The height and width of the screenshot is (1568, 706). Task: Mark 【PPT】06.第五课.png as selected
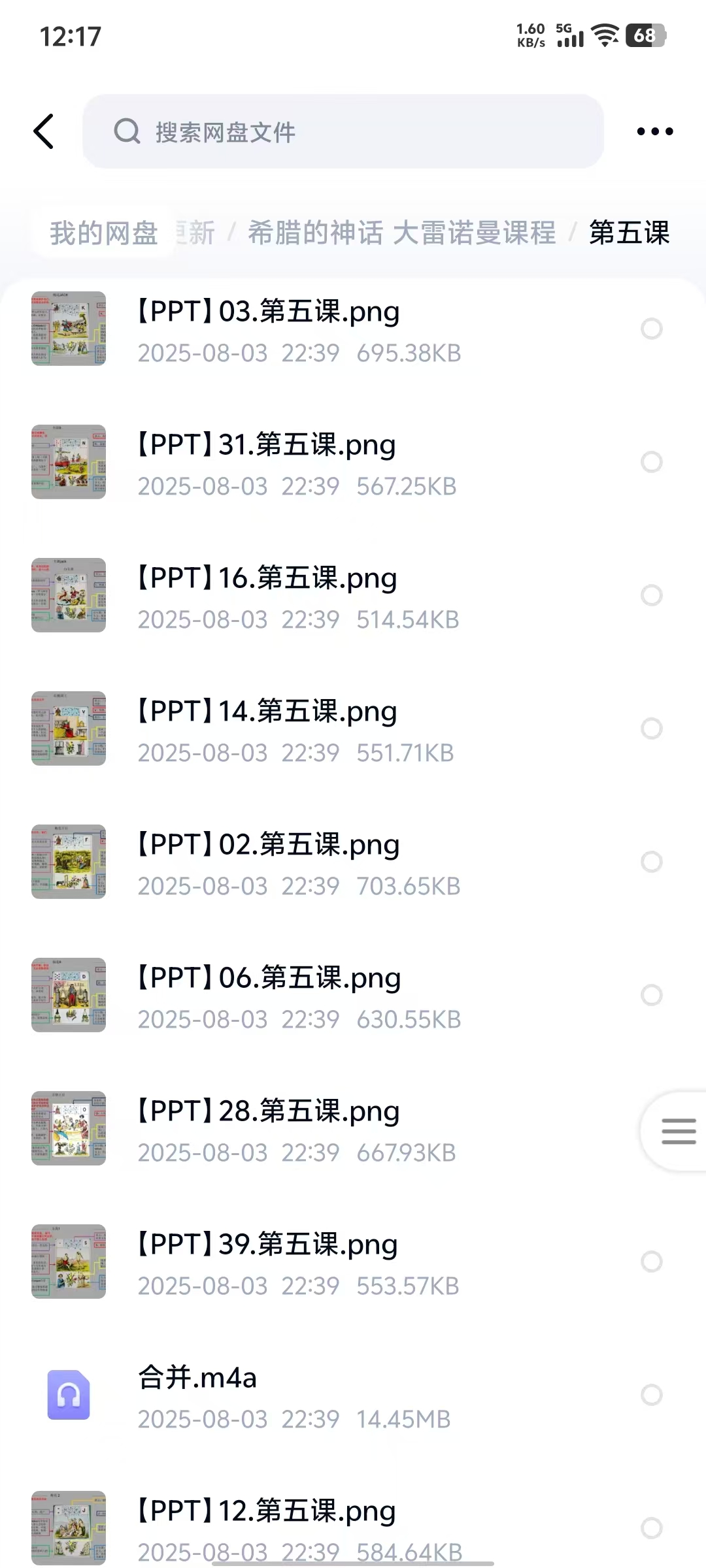651,995
